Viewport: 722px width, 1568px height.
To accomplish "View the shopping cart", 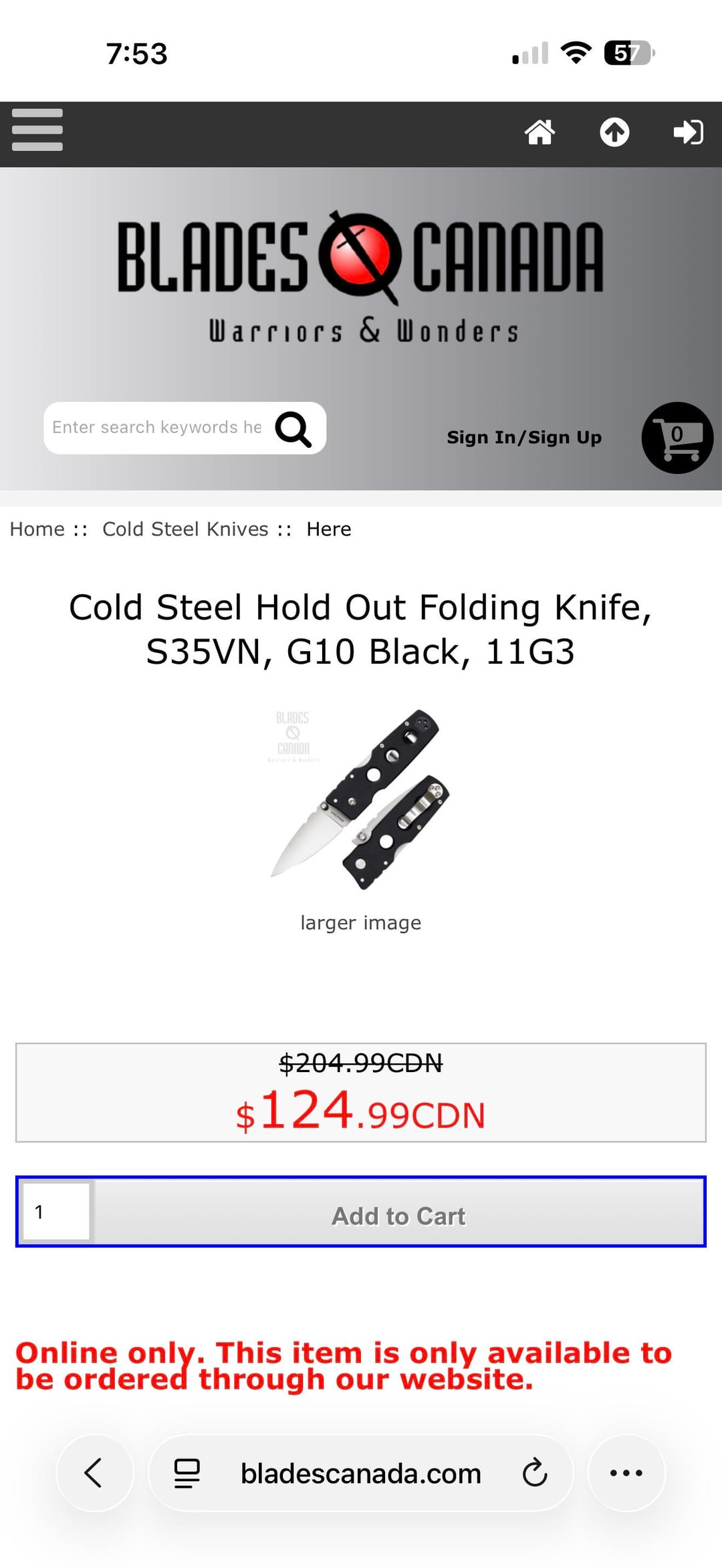I will pyautogui.click(x=677, y=438).
